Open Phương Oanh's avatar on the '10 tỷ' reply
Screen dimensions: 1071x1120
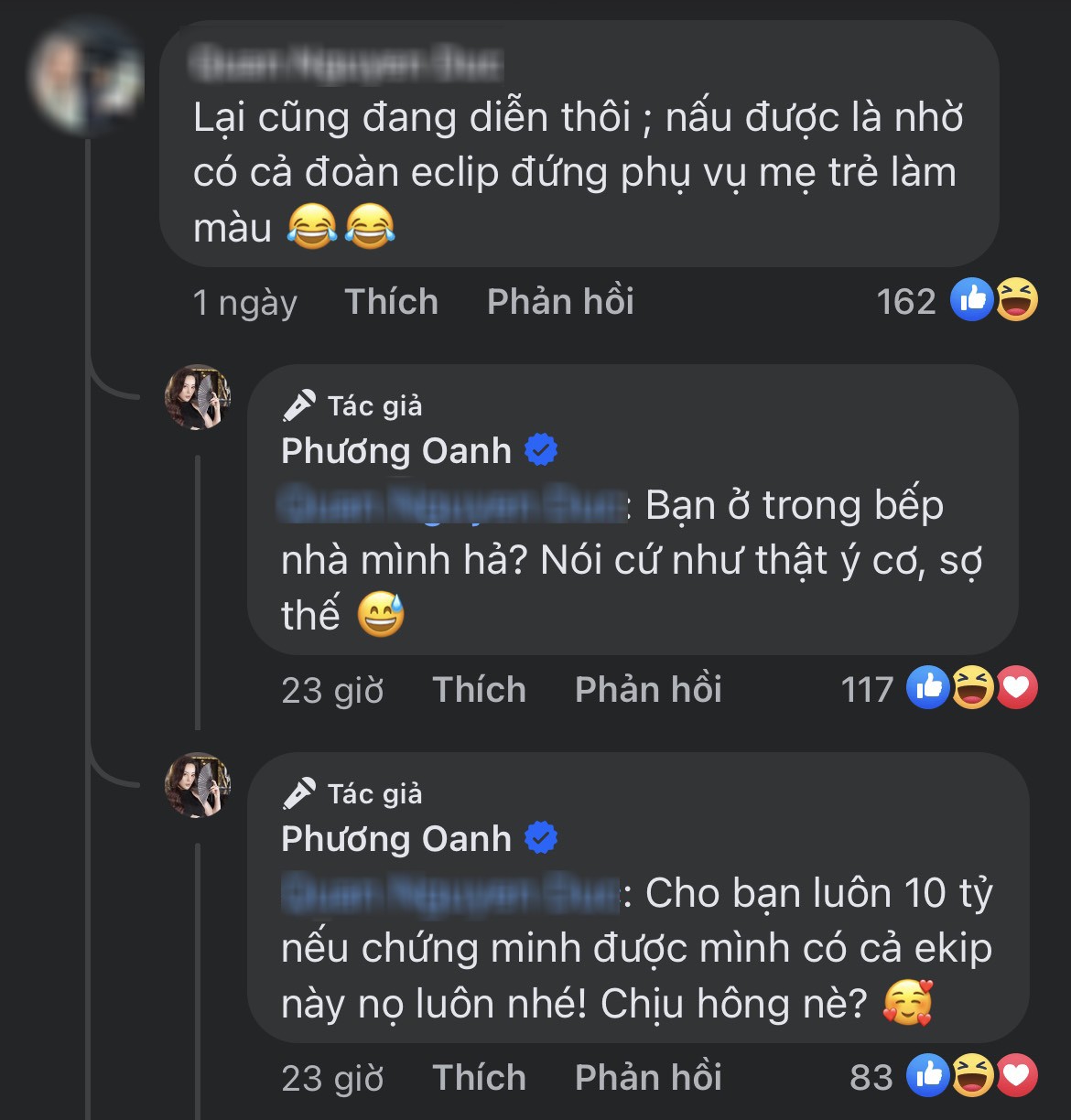click(x=197, y=785)
